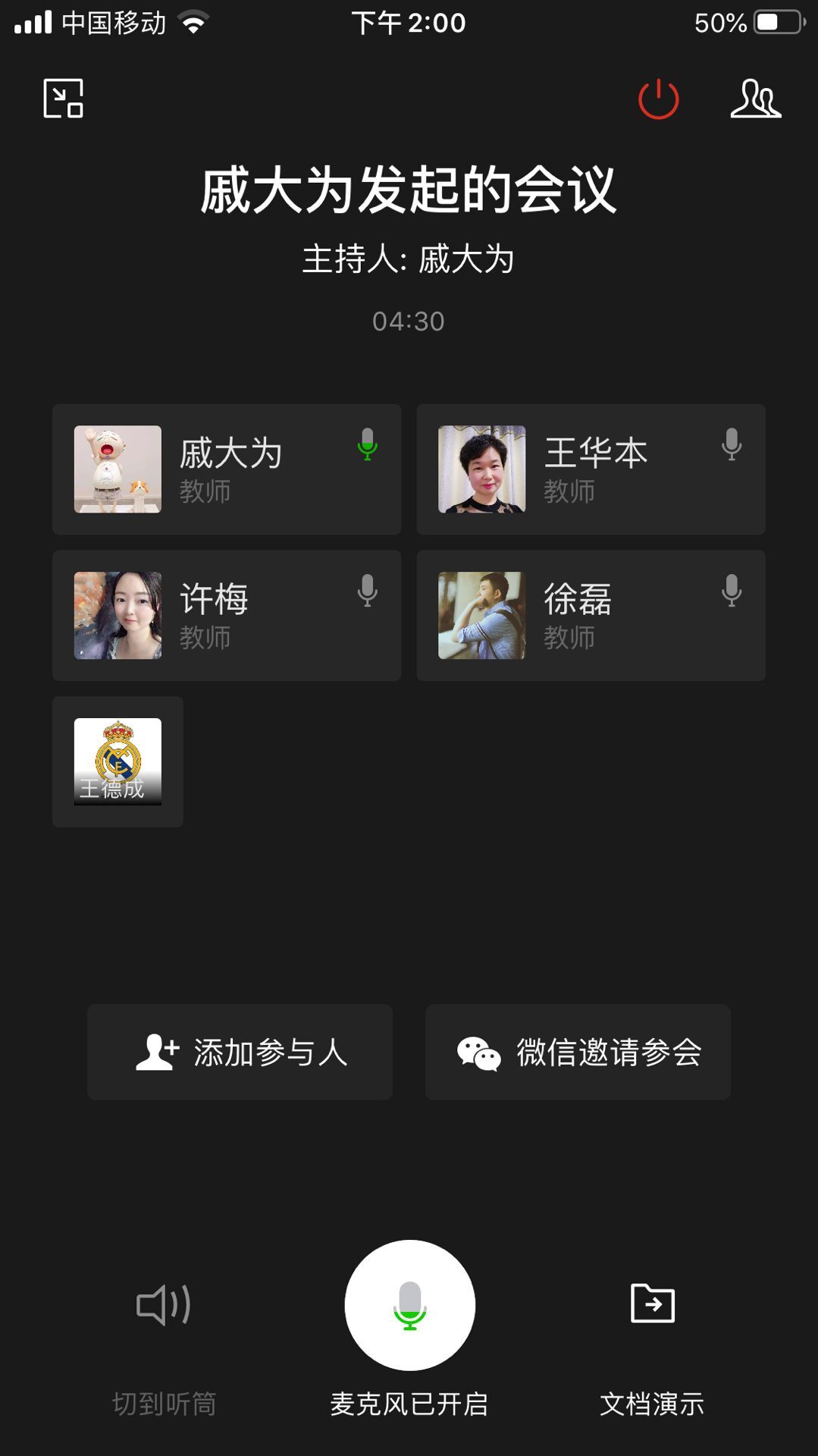Tap participant 徐磊's card
The image size is (818, 1456).
pyautogui.click(x=591, y=615)
